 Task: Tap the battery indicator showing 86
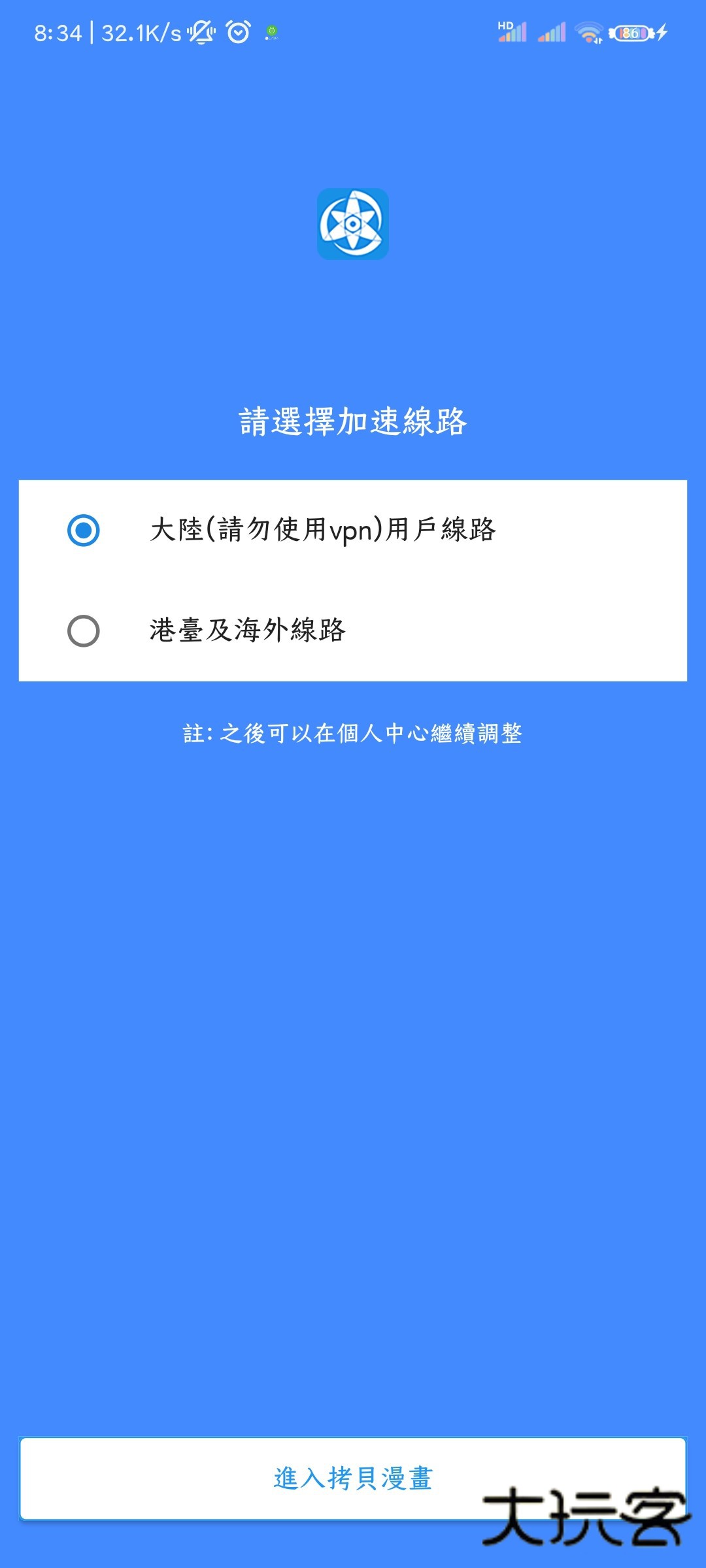pos(628,31)
